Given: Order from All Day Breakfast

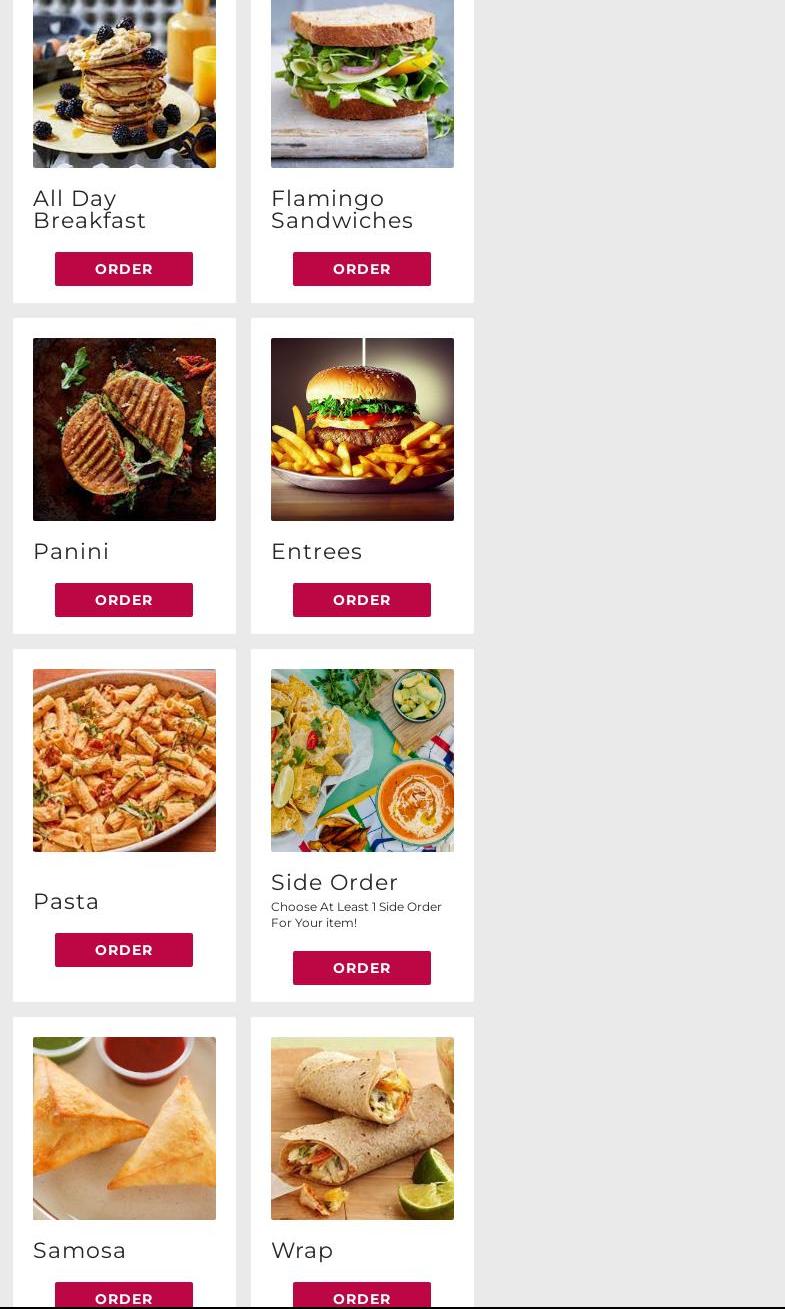Looking at the screenshot, I should (124, 269).
